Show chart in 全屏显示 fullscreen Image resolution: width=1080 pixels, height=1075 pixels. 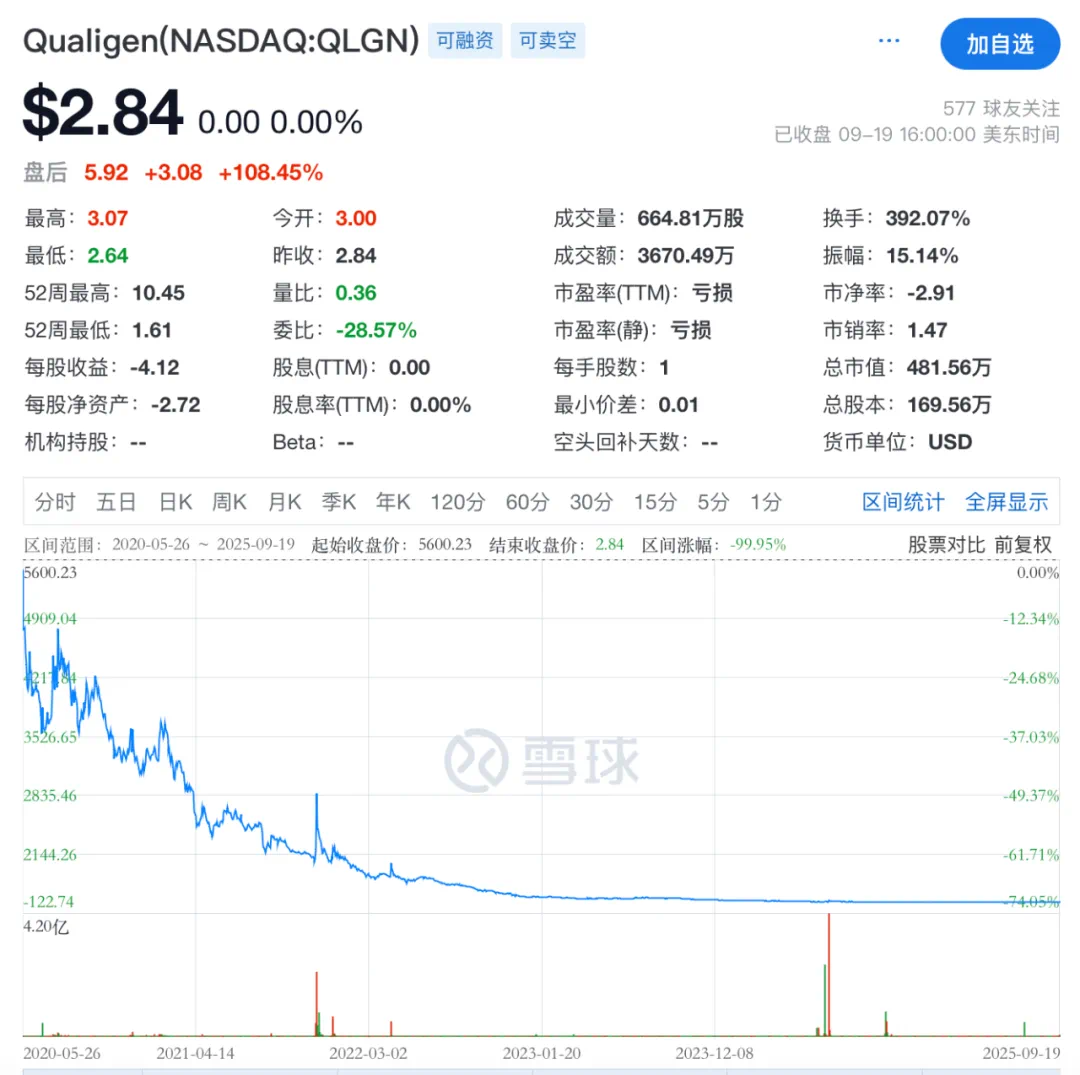pyautogui.click(x=1006, y=502)
